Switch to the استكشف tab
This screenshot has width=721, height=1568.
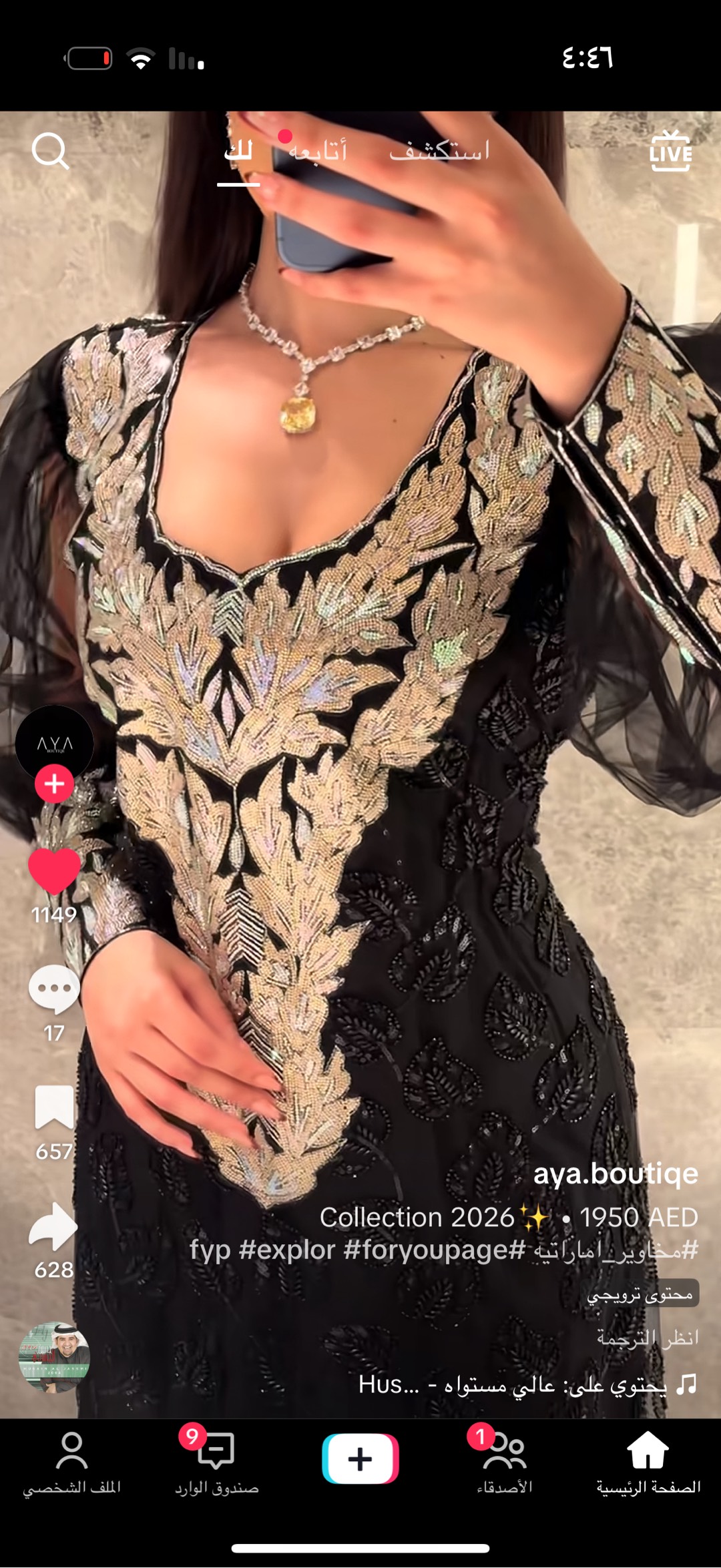(x=439, y=151)
